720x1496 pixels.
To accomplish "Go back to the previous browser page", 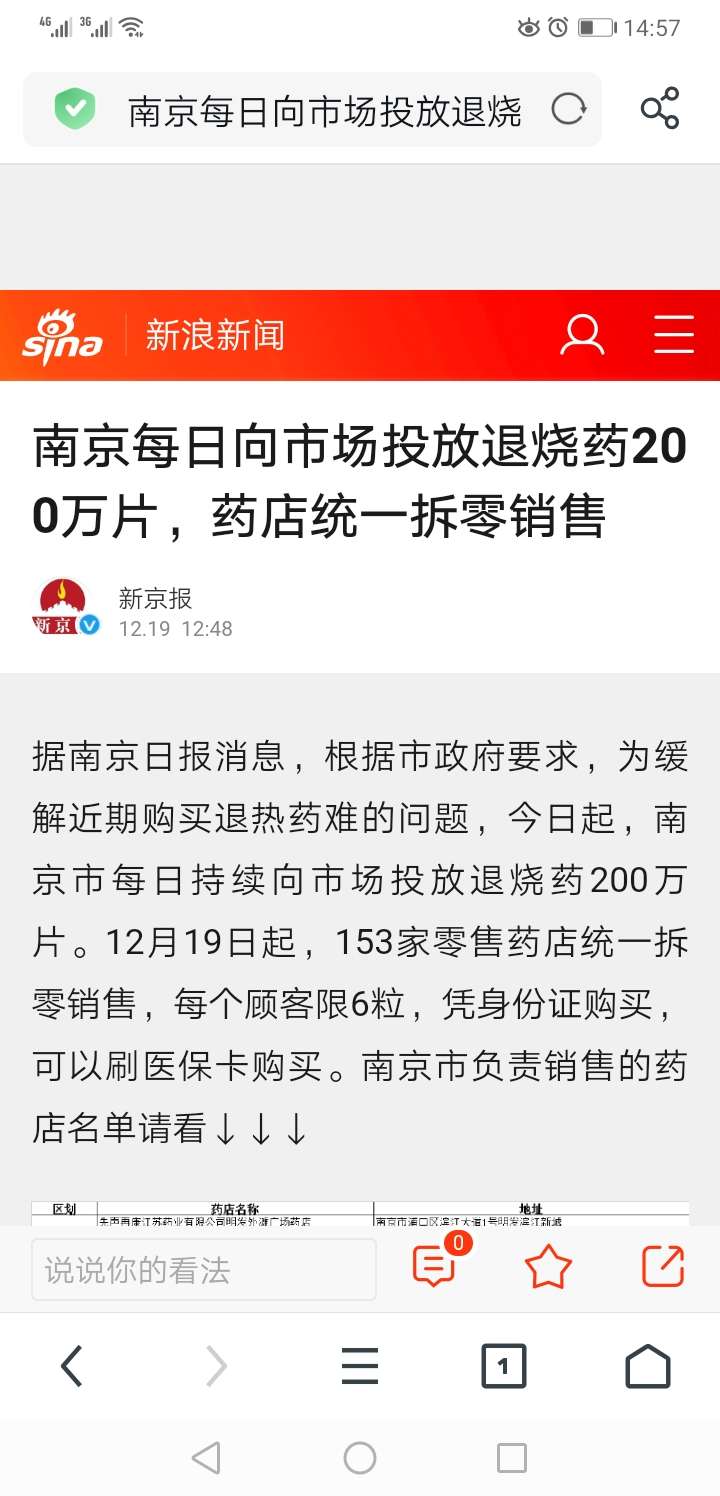I will point(72,1366).
